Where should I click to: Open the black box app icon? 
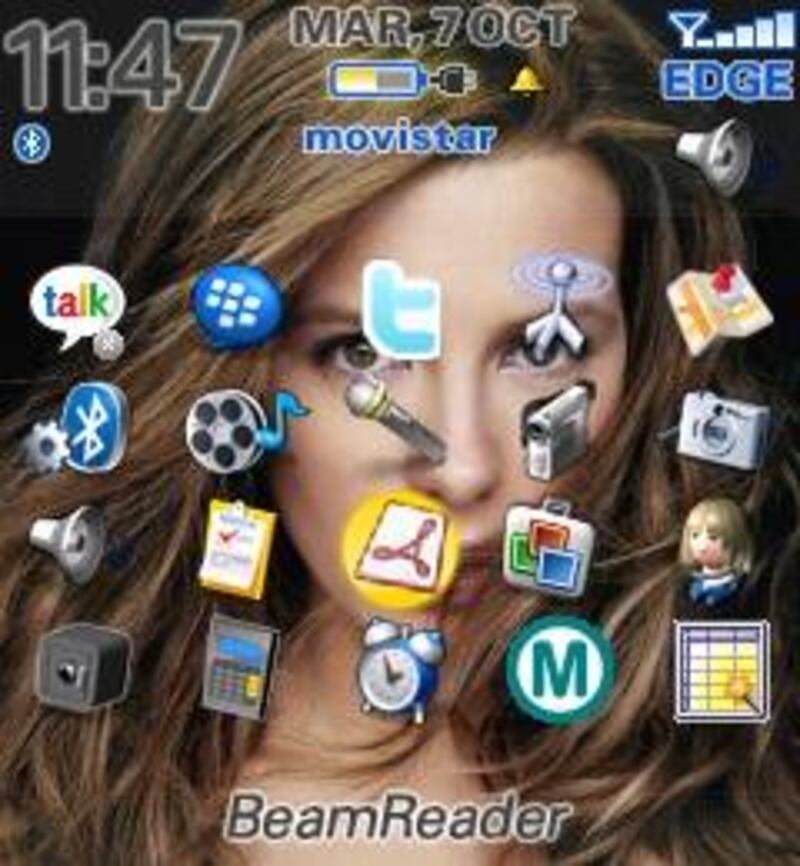click(82, 664)
